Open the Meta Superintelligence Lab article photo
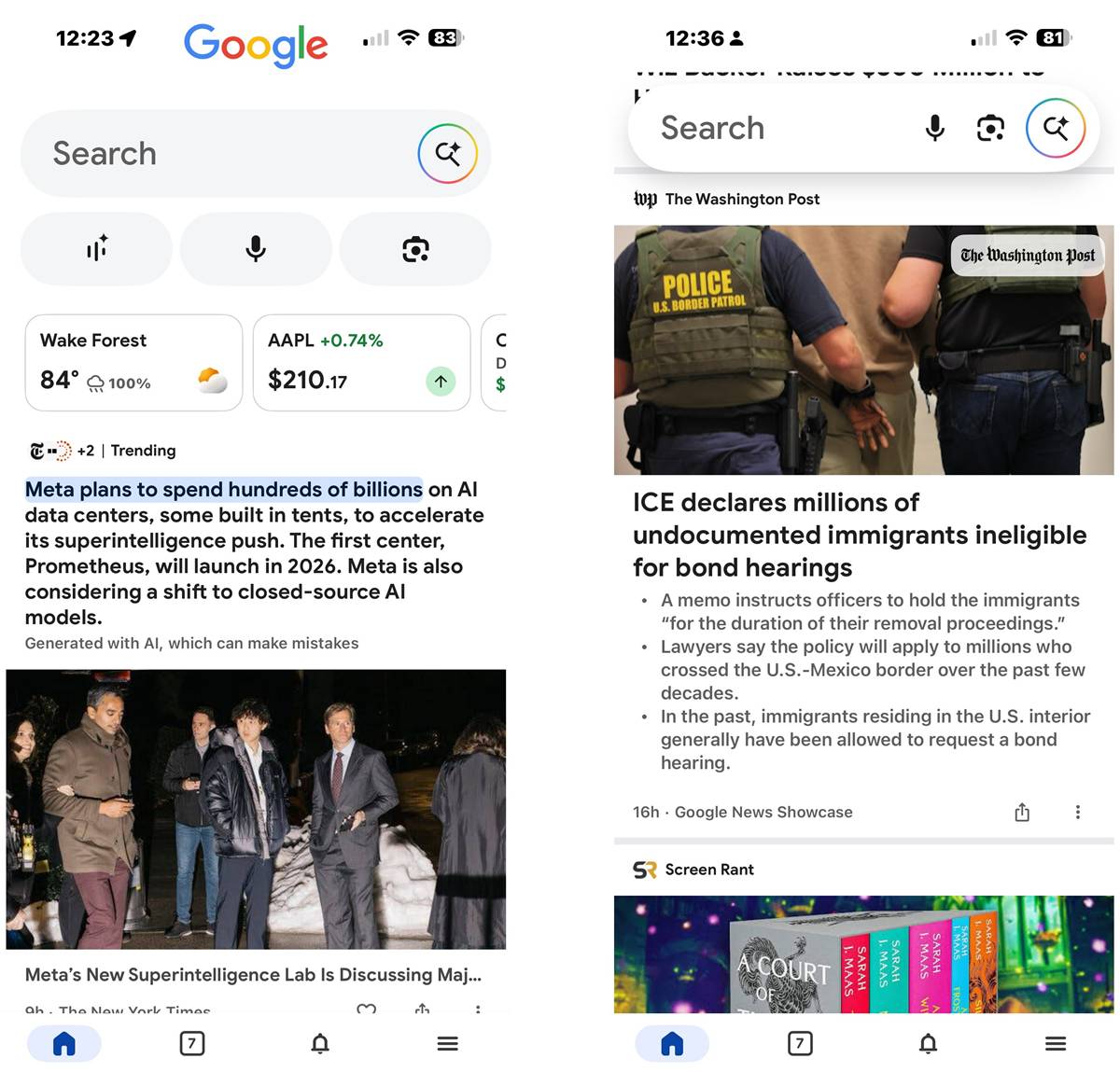This screenshot has height=1072, width=1120. (x=256, y=808)
